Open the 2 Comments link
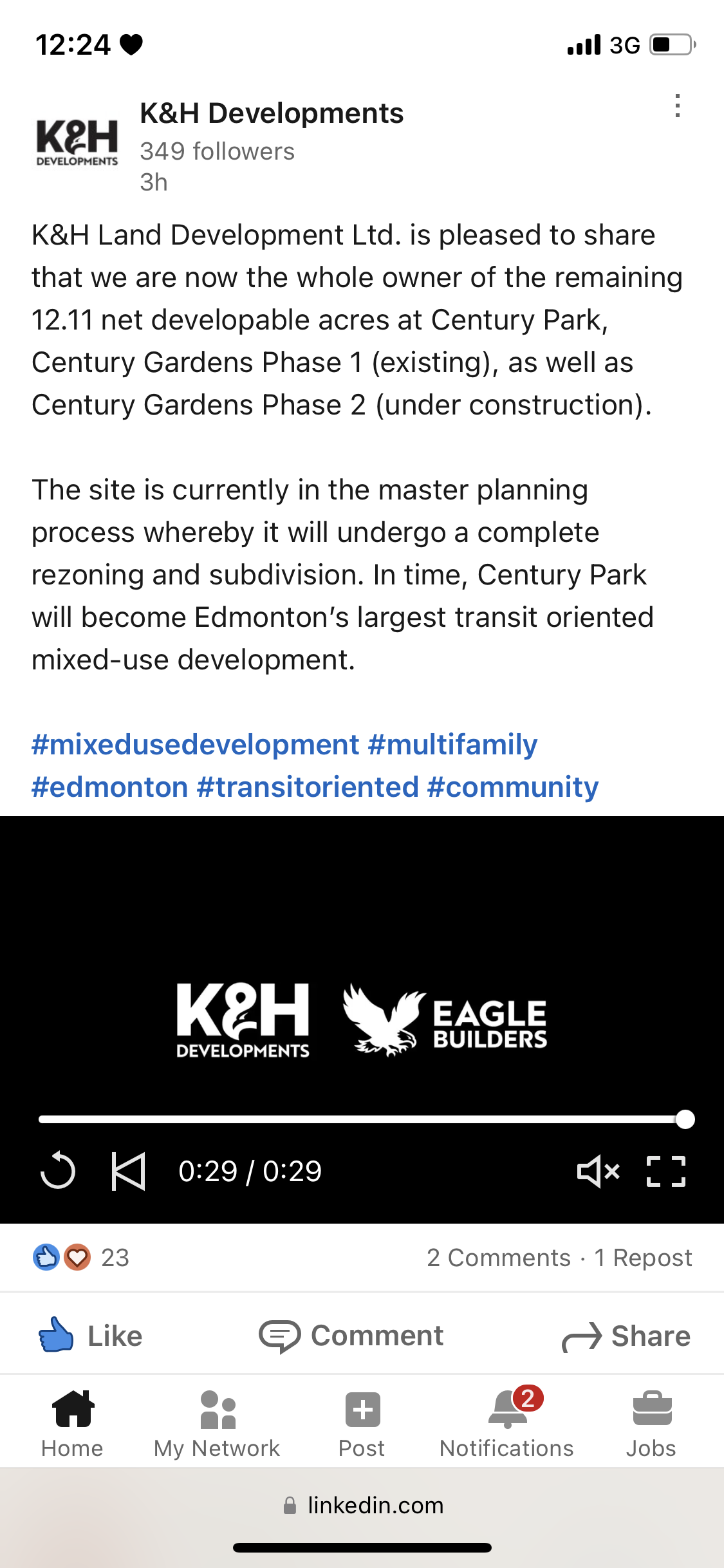 498,1258
